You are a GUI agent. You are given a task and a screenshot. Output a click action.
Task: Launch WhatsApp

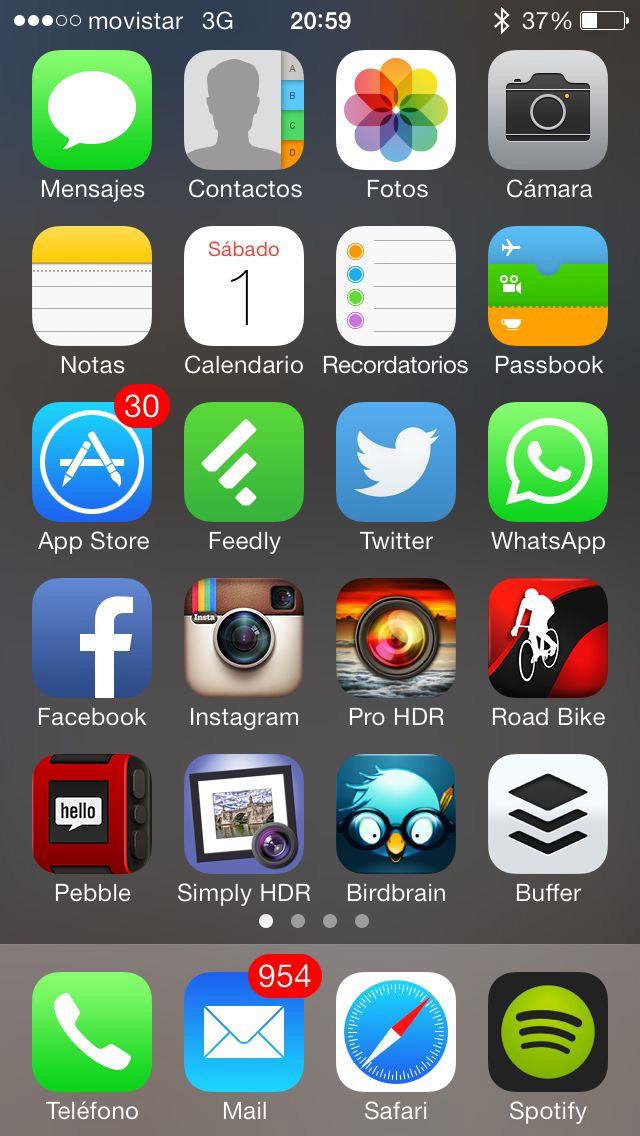pyautogui.click(x=548, y=462)
